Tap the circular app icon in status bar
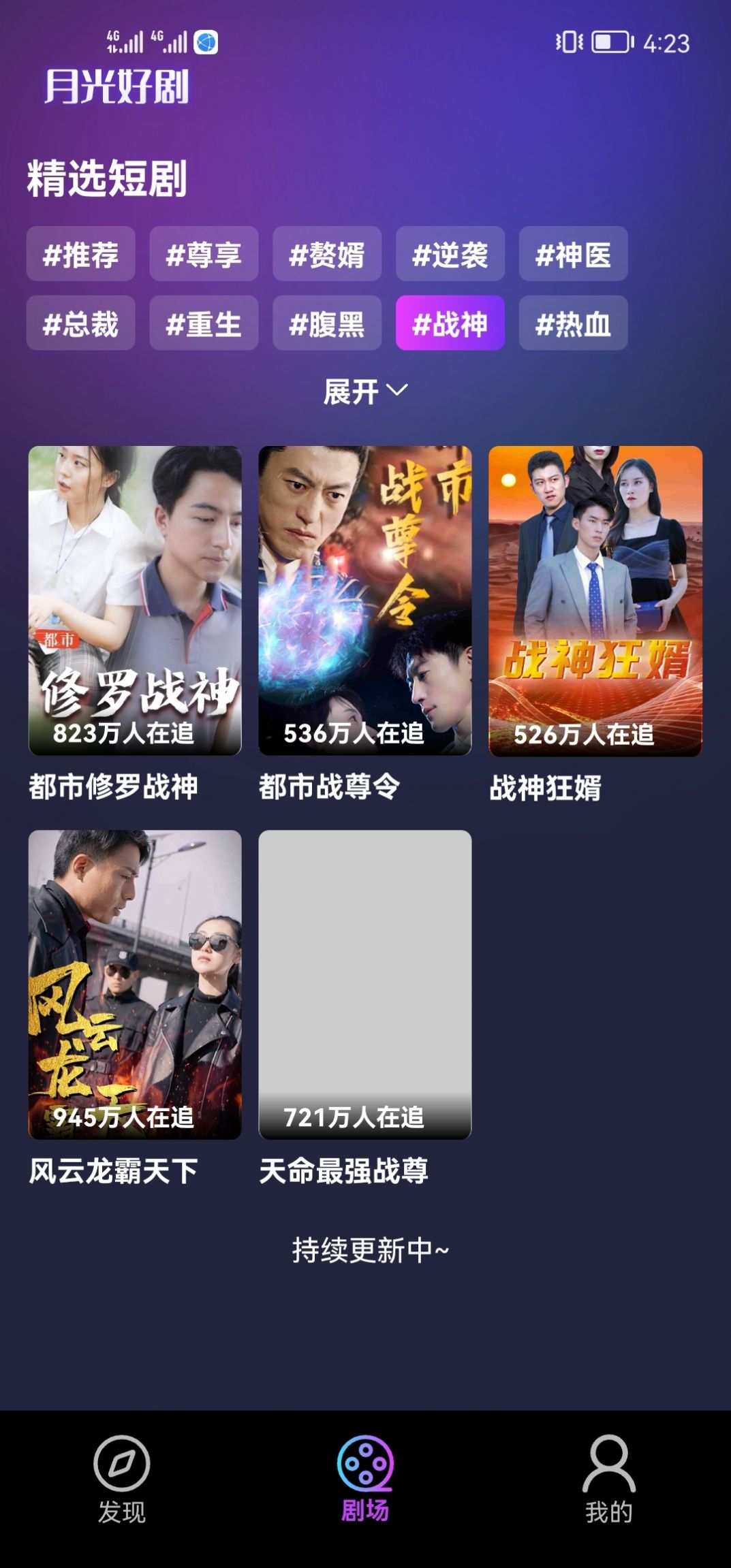The height and width of the screenshot is (1568, 731). [205, 41]
